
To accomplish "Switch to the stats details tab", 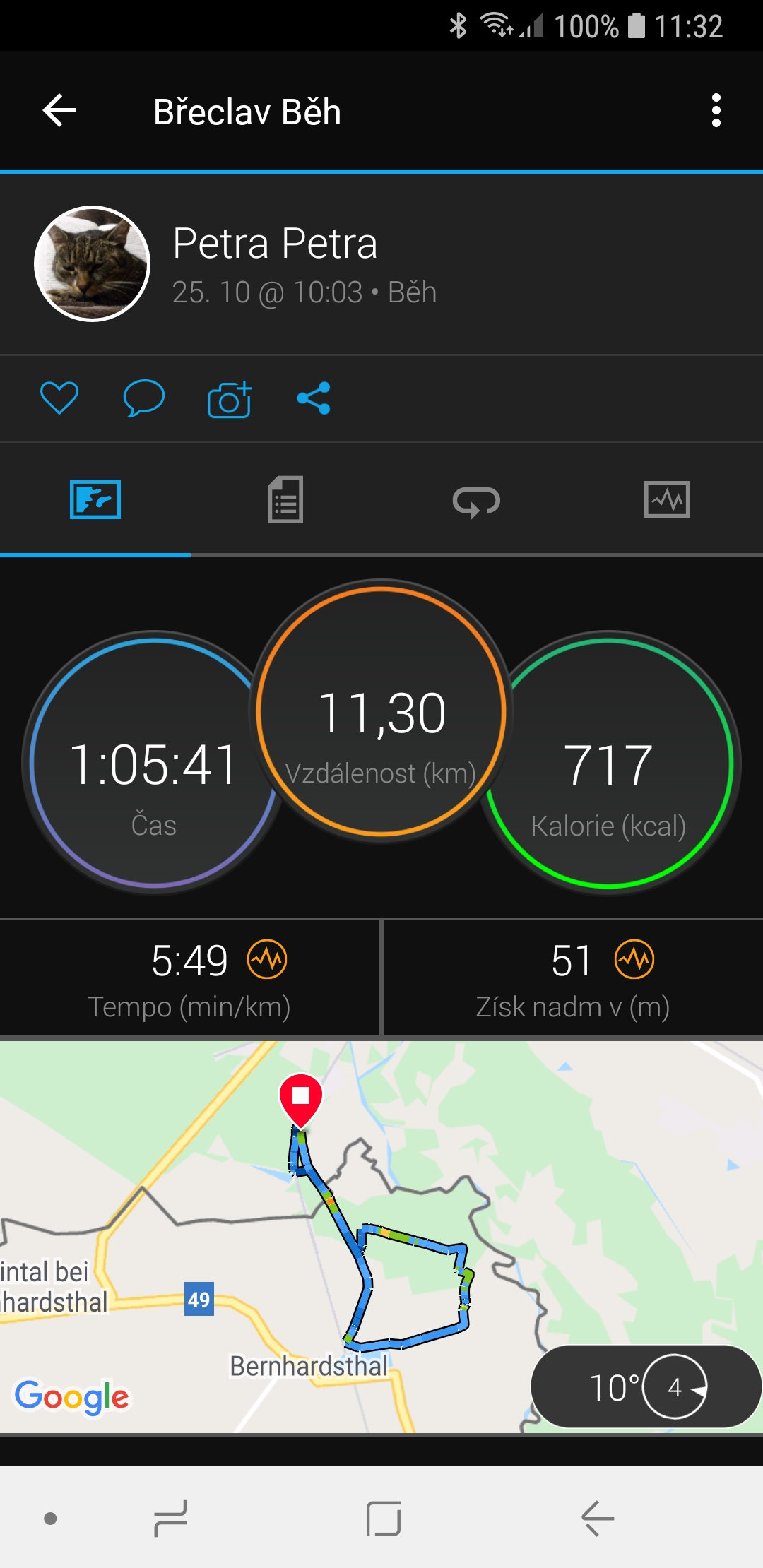I will pos(285,500).
